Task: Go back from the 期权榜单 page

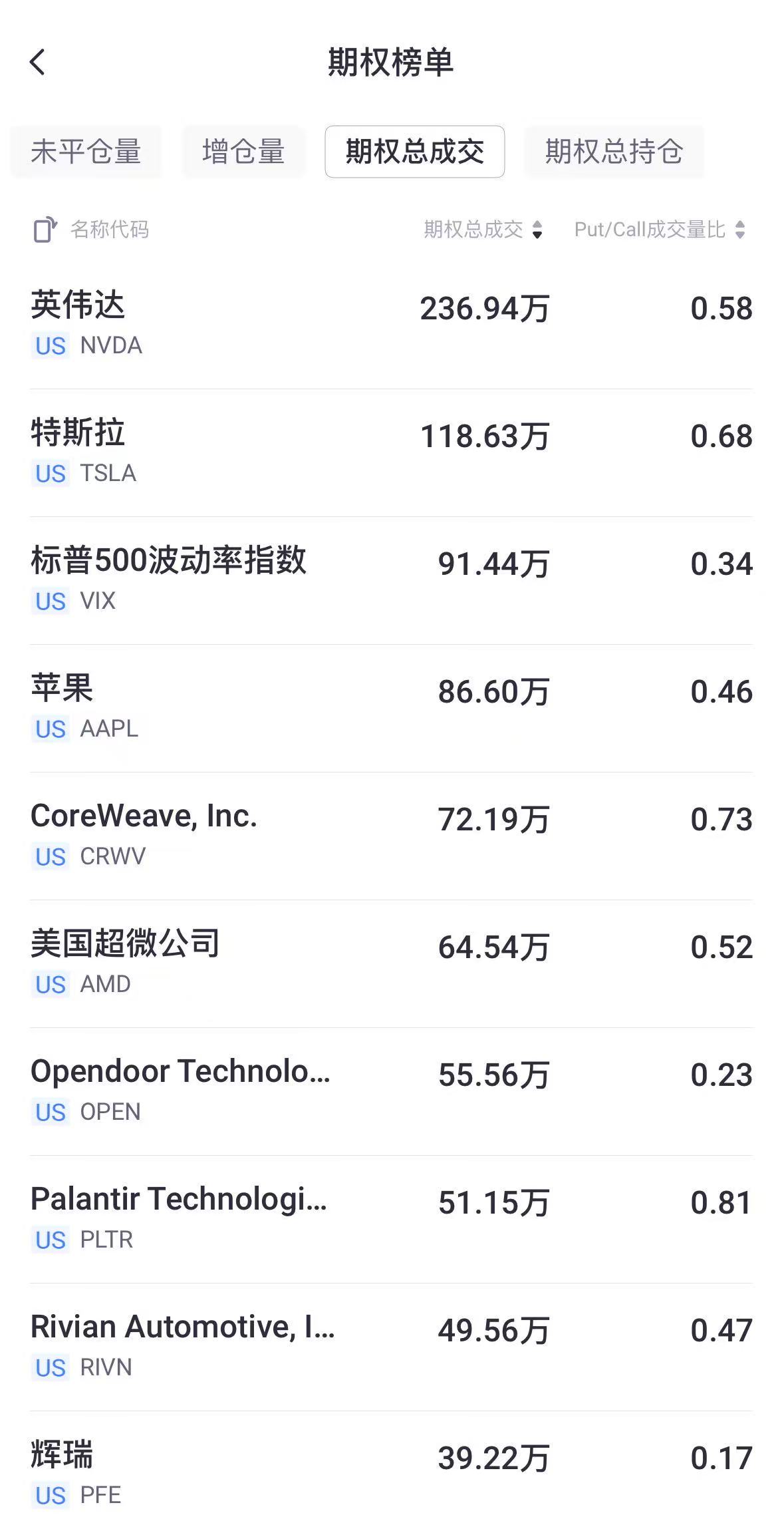Action: pos(38,63)
